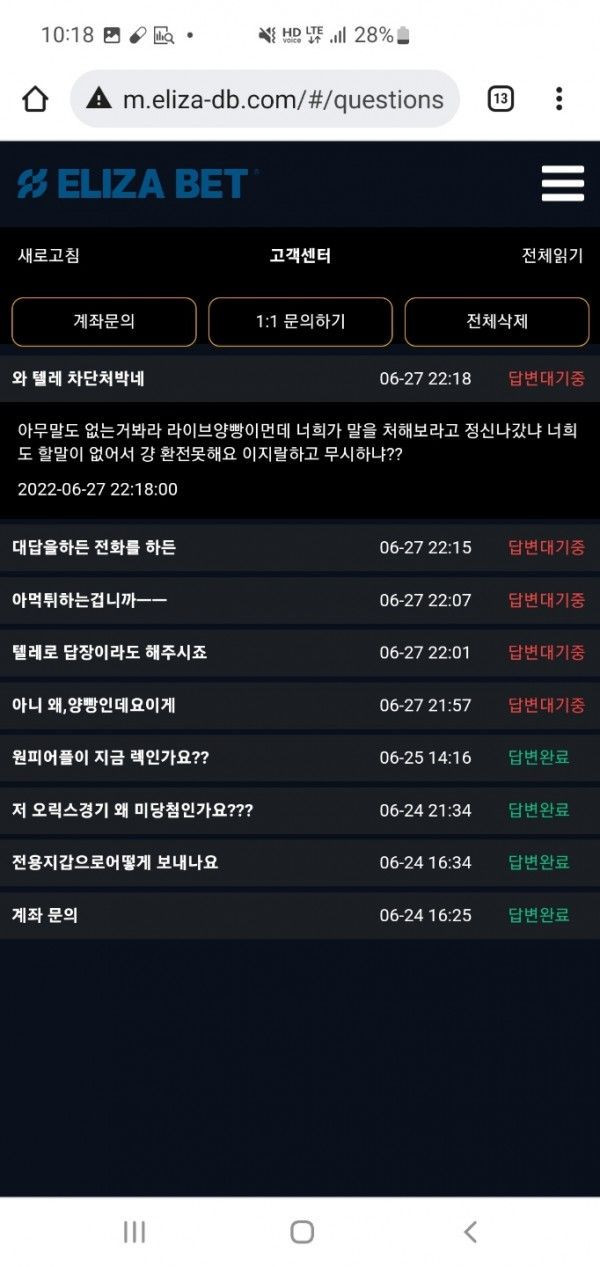Delete all with 전체삭제
Screen dimensions: 600x1267
tap(497, 322)
